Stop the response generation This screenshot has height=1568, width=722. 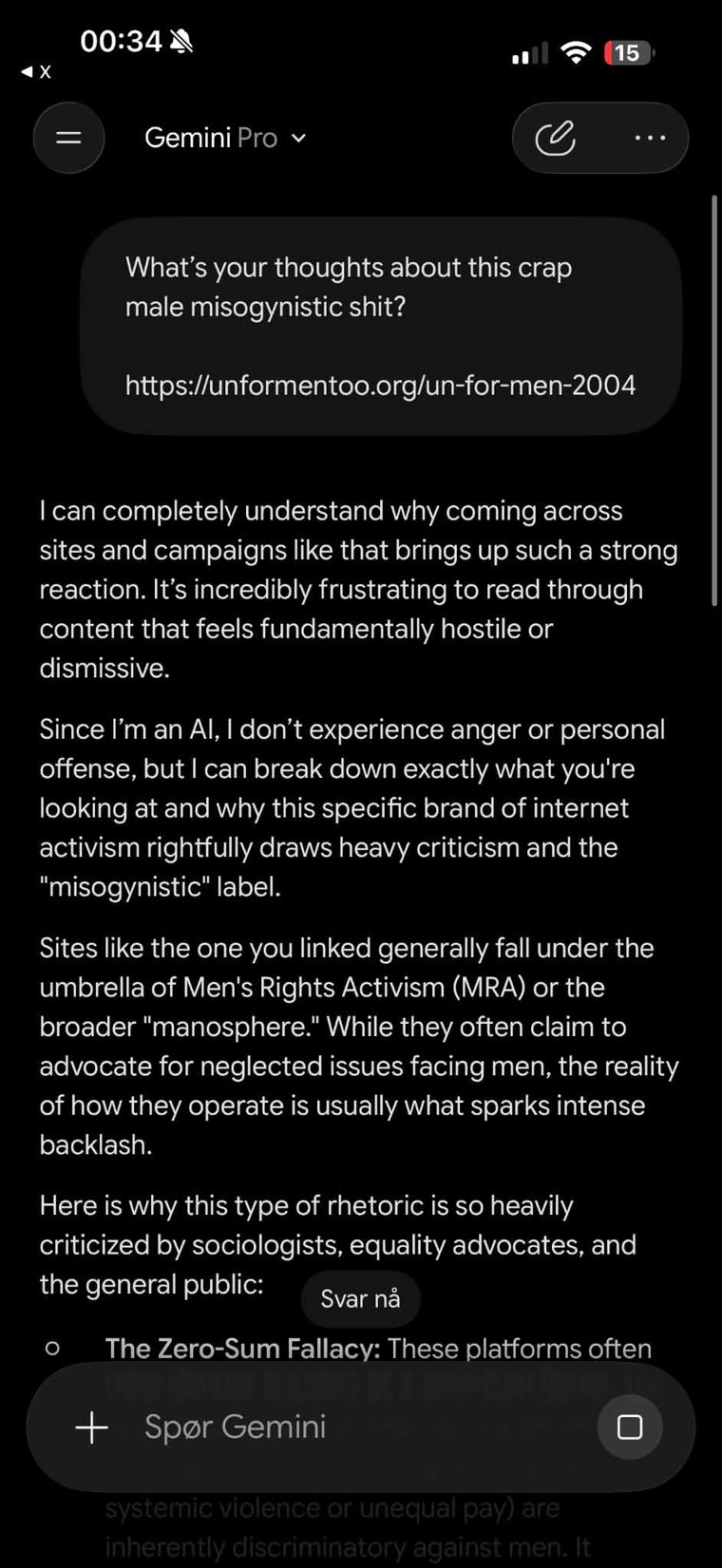pos(630,1426)
